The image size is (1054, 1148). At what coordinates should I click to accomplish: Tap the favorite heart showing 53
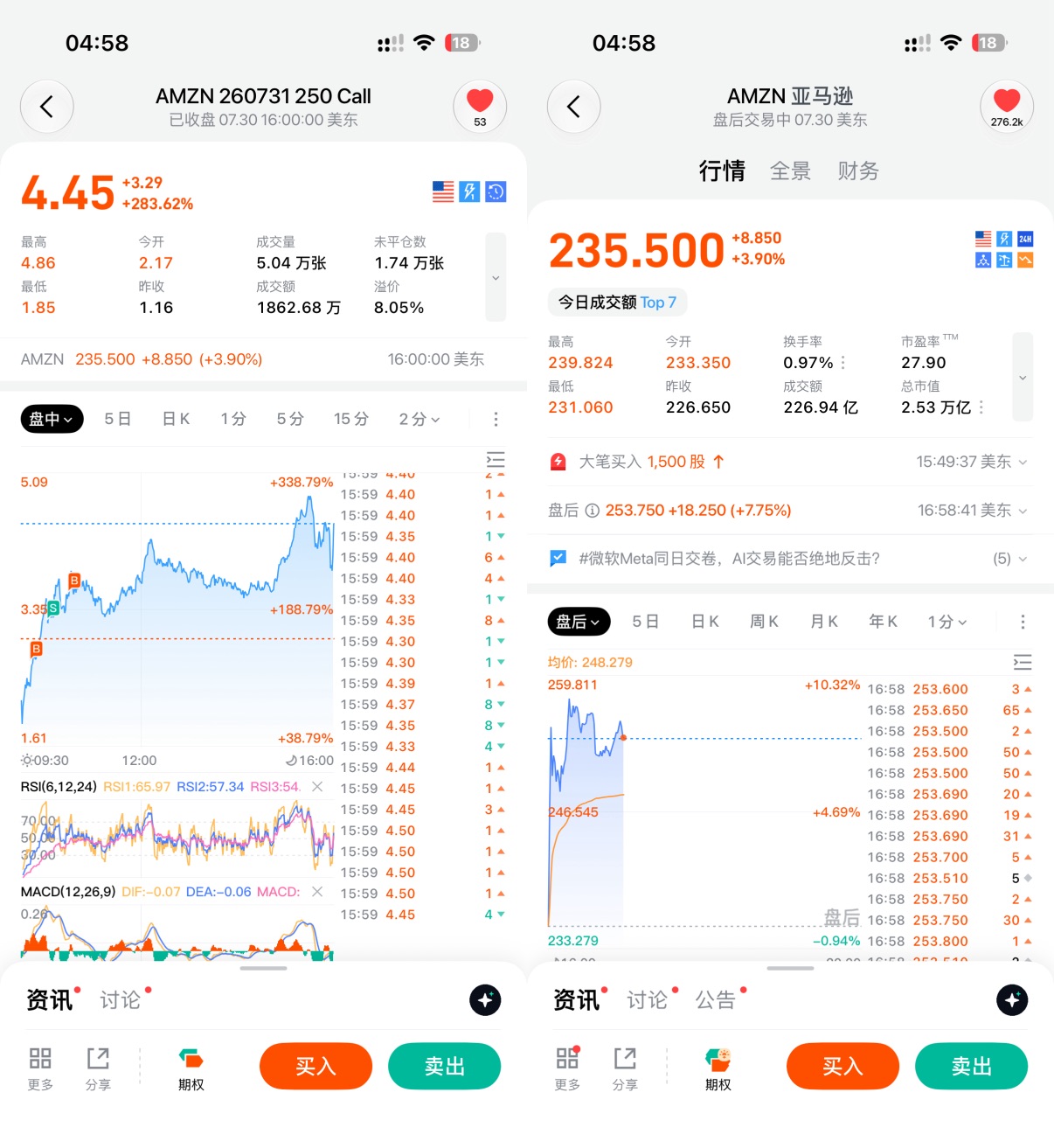tap(480, 107)
